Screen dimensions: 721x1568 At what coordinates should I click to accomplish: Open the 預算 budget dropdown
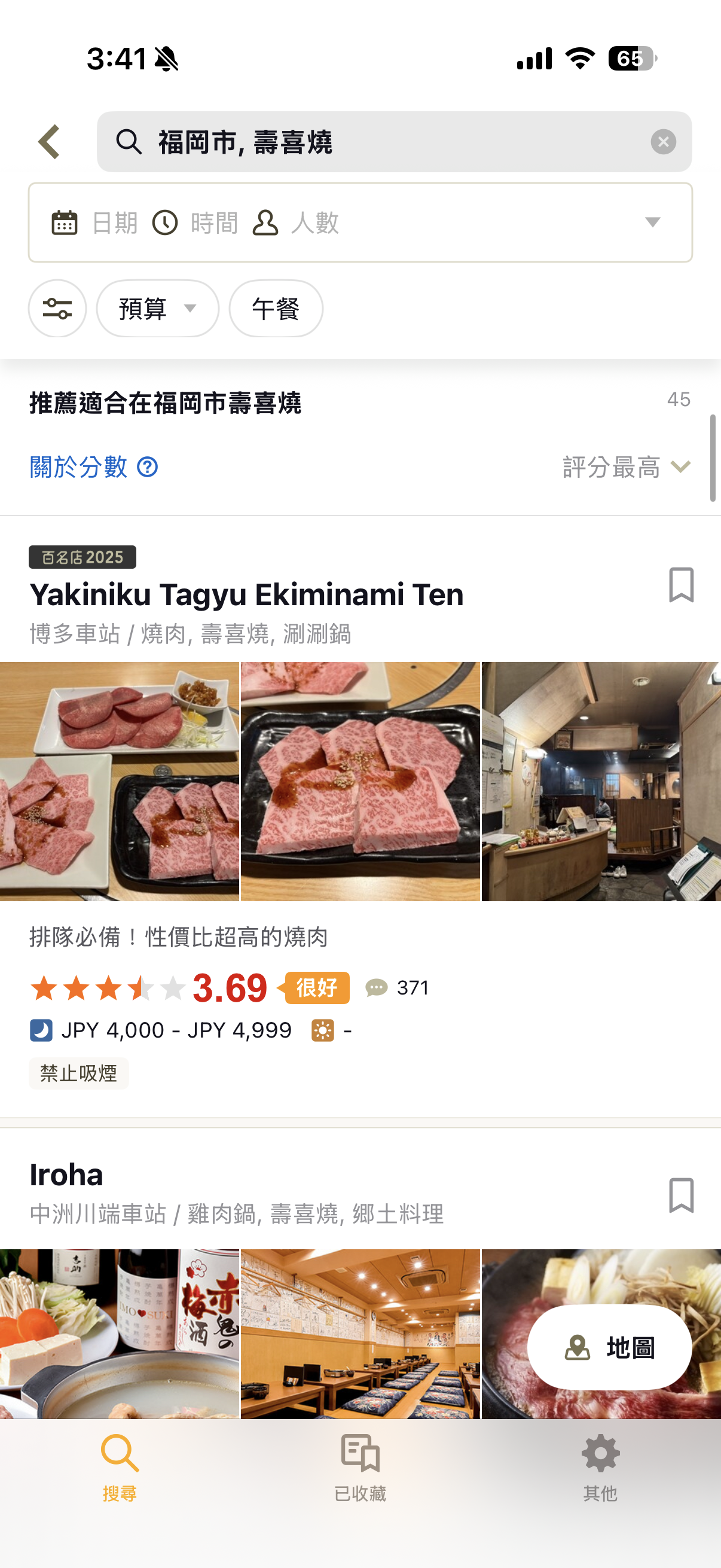157,309
